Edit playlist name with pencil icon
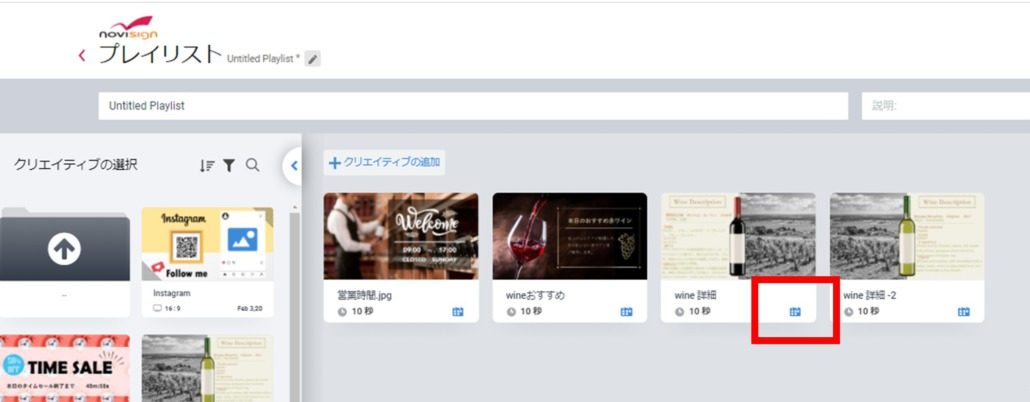Screen dimensions: 1030x402 [x=313, y=60]
